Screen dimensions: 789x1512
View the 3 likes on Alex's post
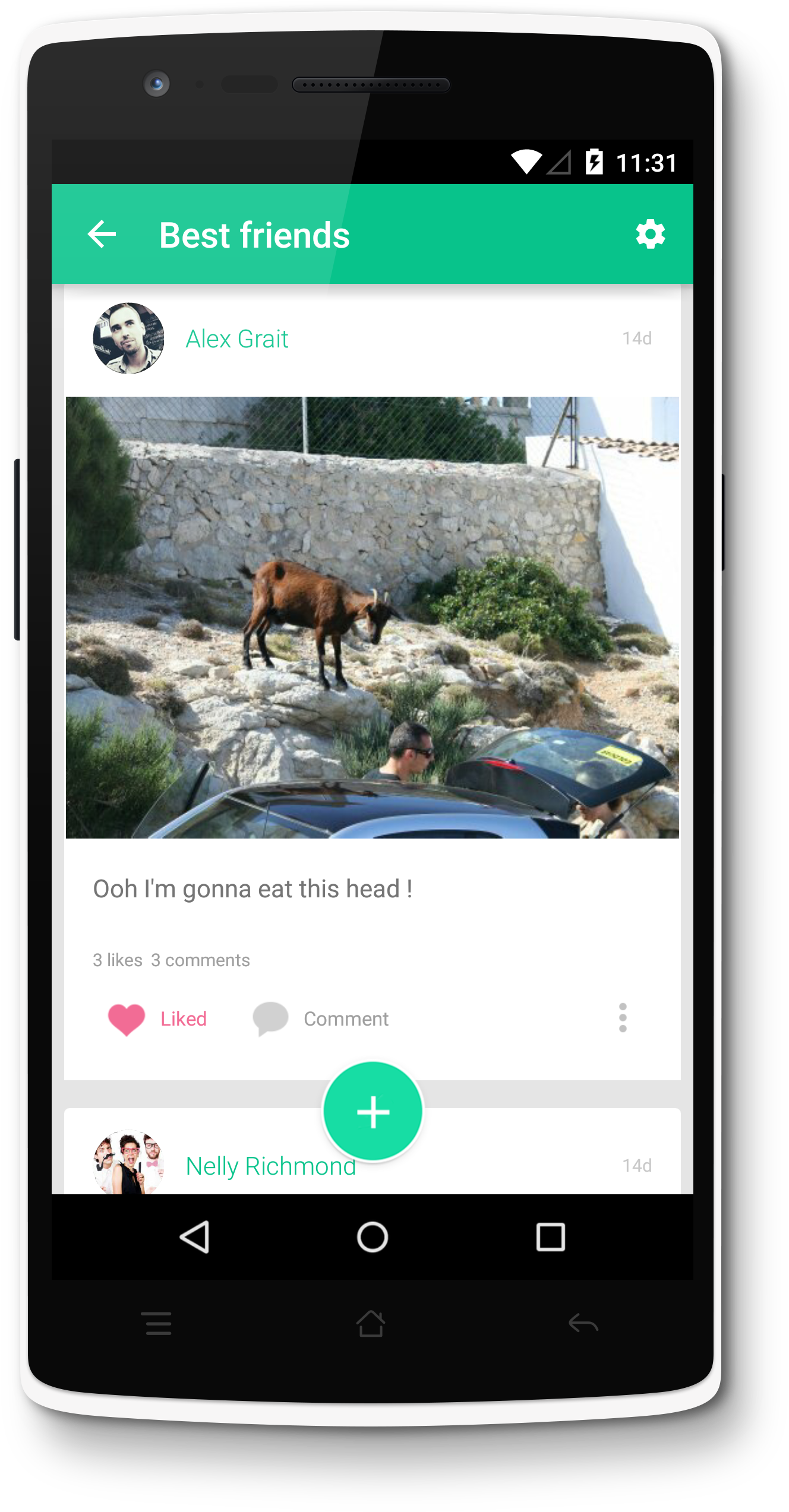118,960
